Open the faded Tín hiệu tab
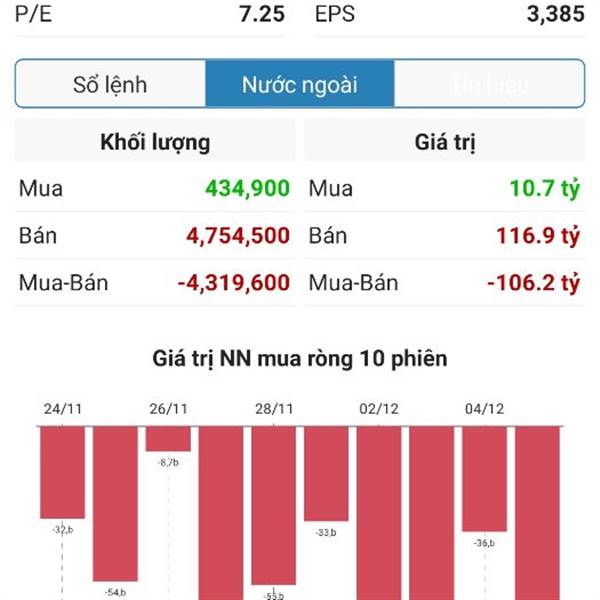This screenshot has height=600, width=600. (489, 84)
